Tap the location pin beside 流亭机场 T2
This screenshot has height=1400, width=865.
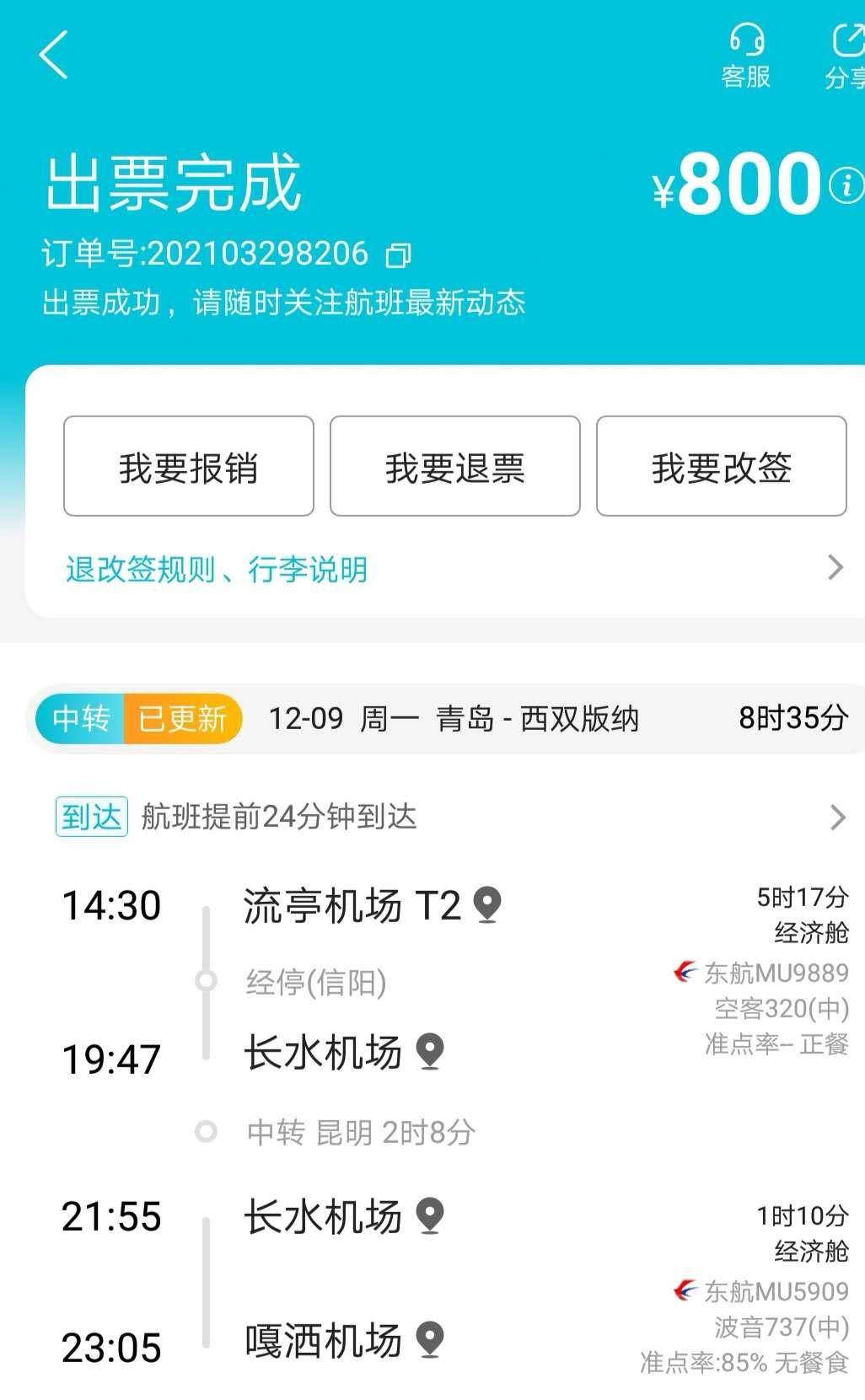coord(488,905)
